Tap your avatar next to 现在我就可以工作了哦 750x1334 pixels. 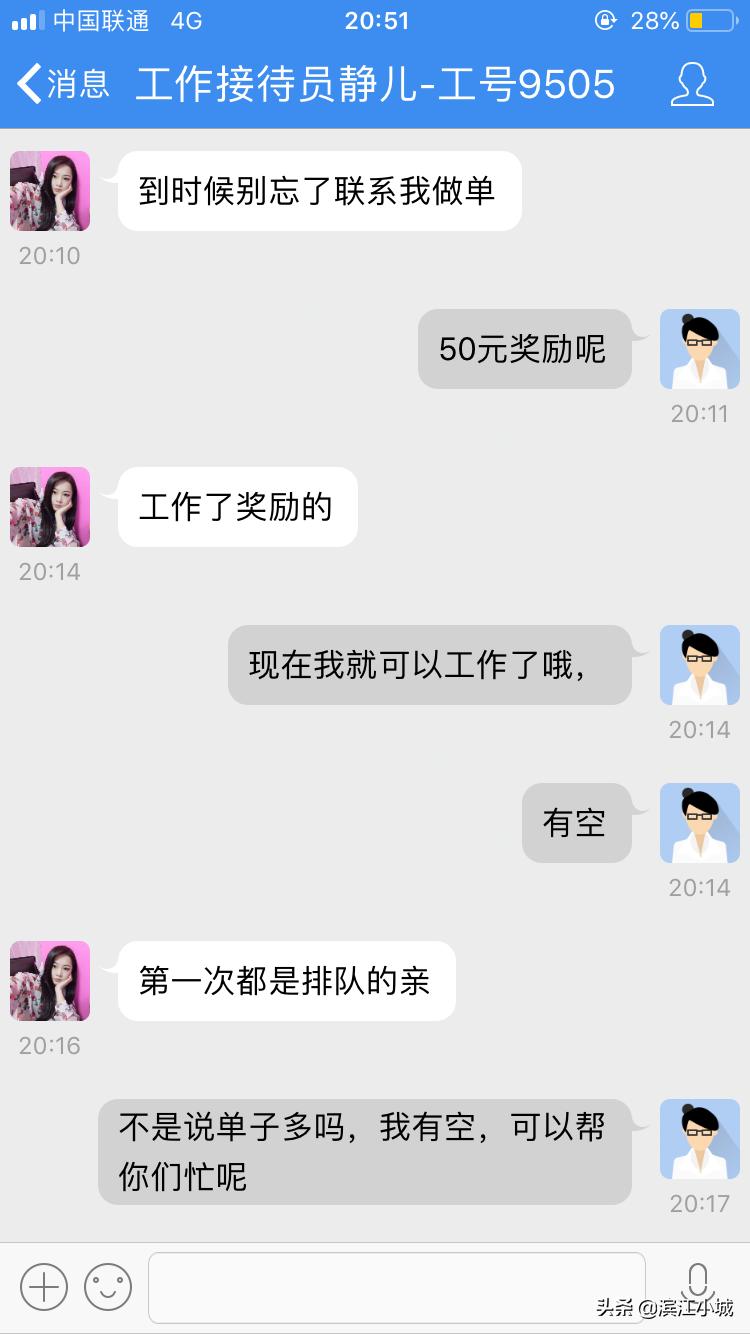click(699, 664)
